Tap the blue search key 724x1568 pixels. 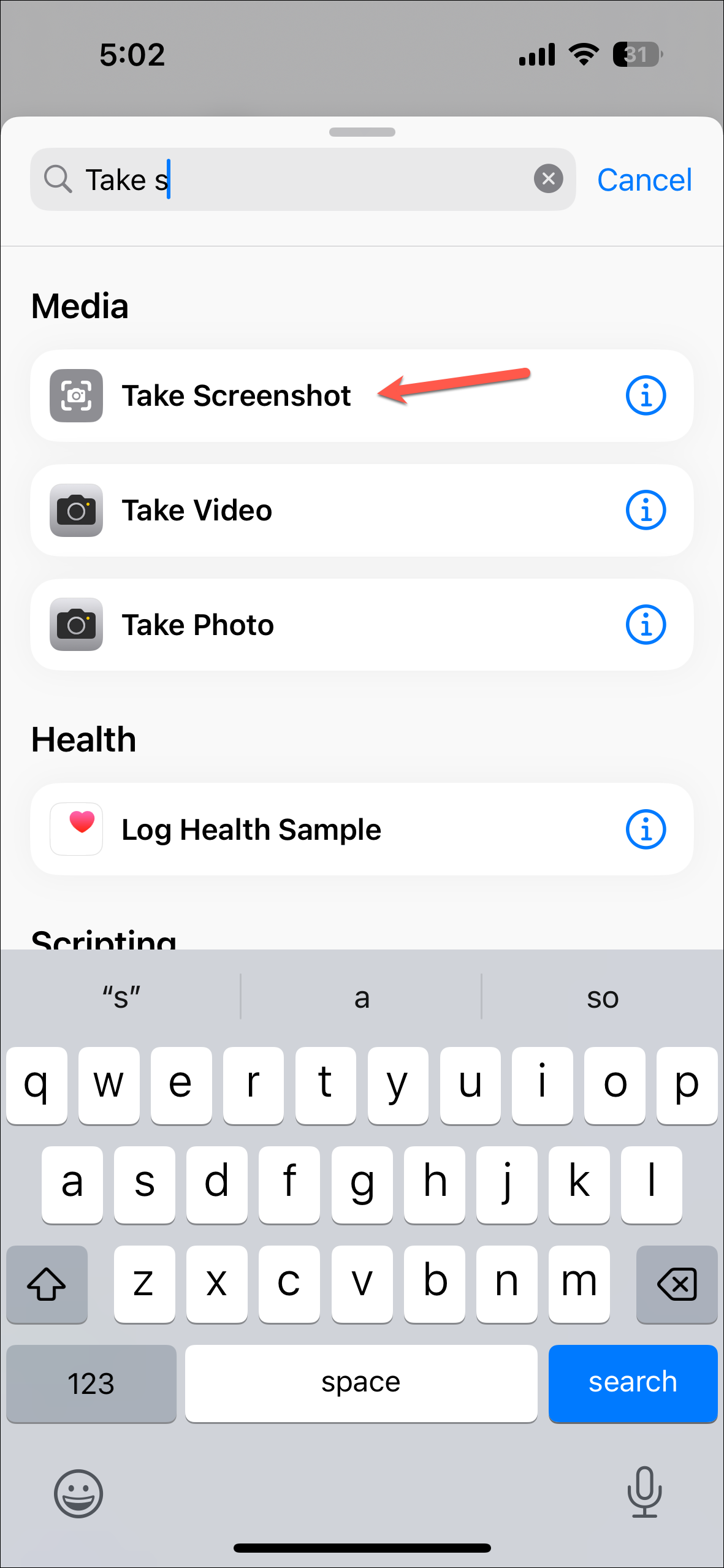point(633,1383)
